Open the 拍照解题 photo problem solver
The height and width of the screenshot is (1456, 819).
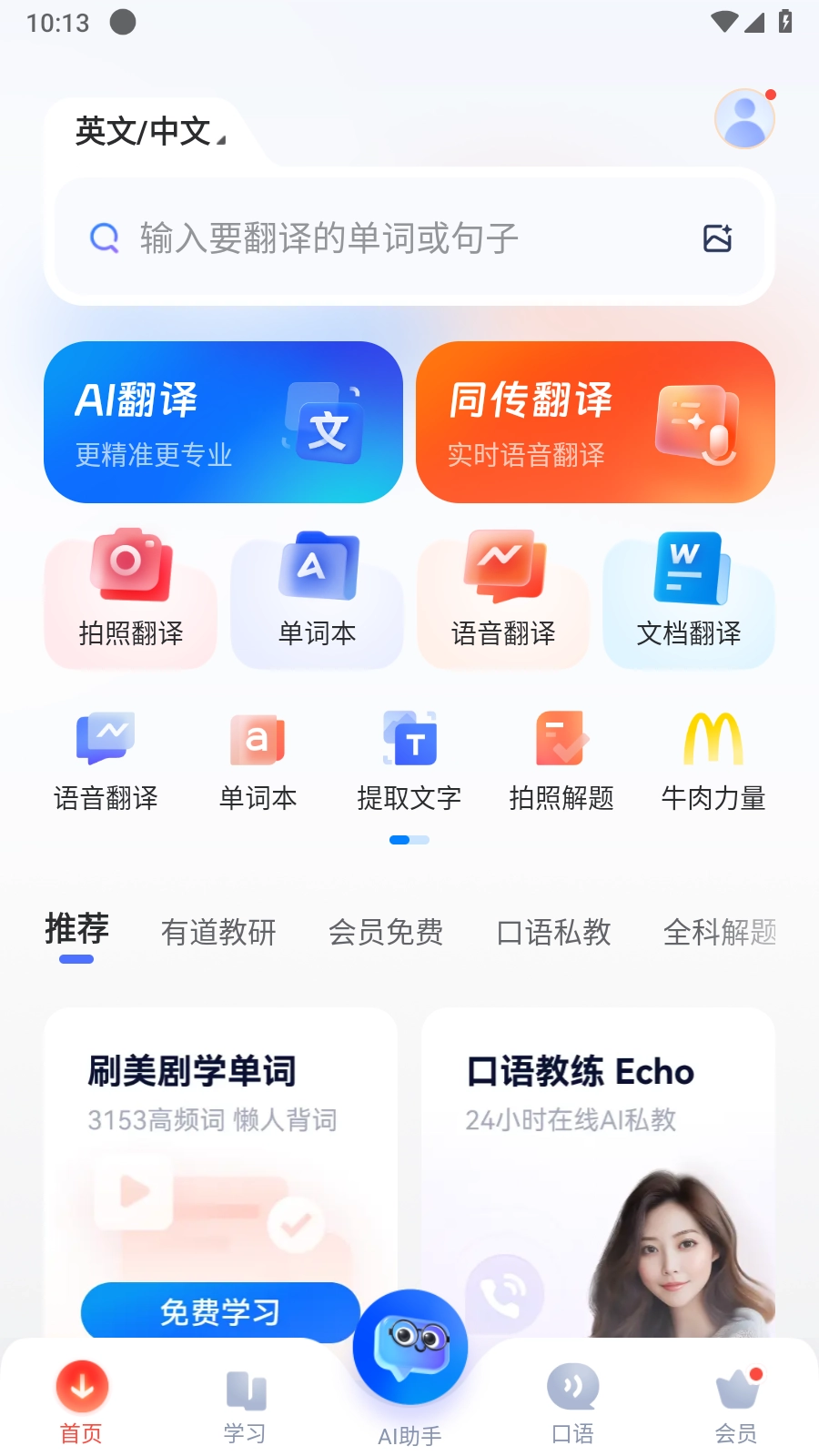pos(561,760)
